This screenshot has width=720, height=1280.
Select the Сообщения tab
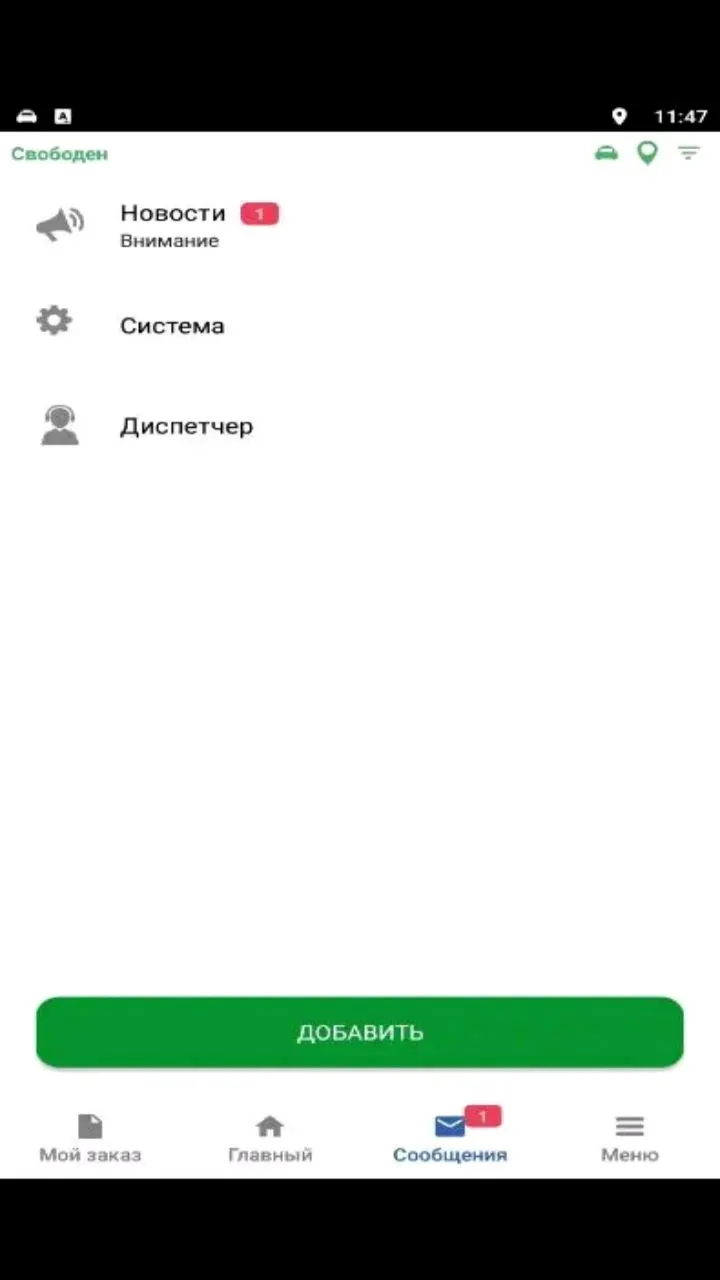pos(450,1139)
